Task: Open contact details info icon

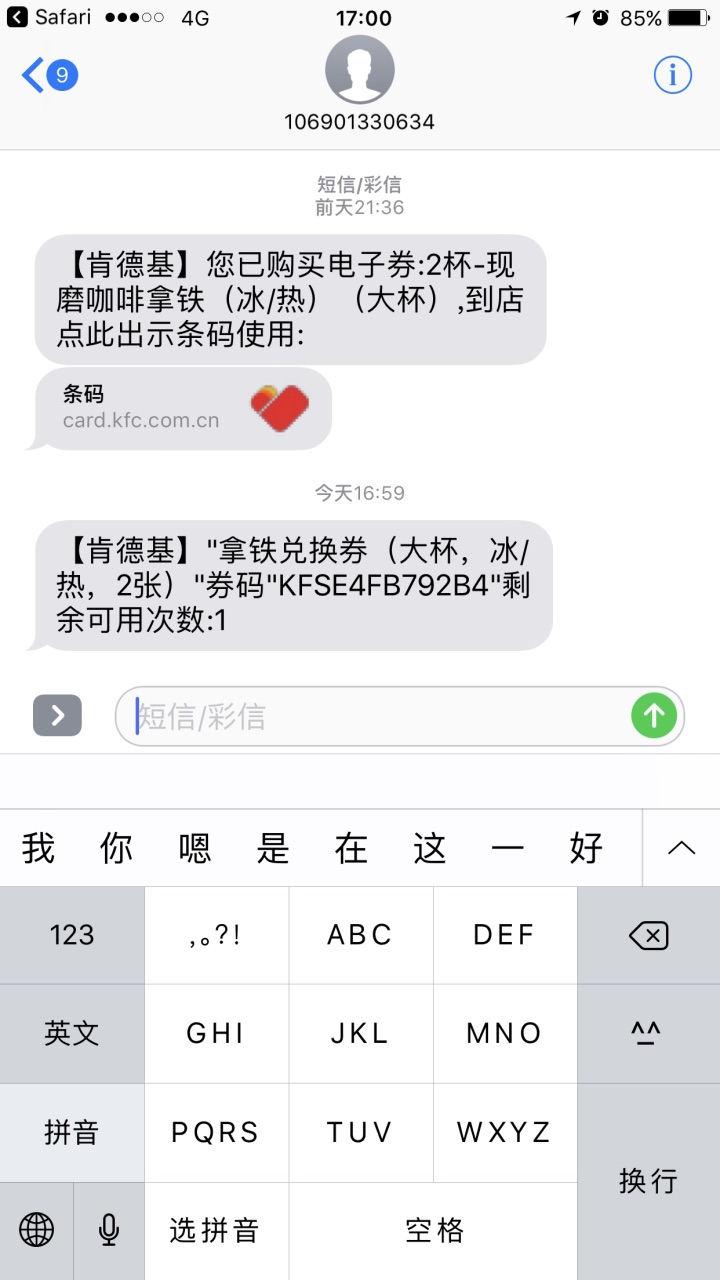Action: [672, 75]
